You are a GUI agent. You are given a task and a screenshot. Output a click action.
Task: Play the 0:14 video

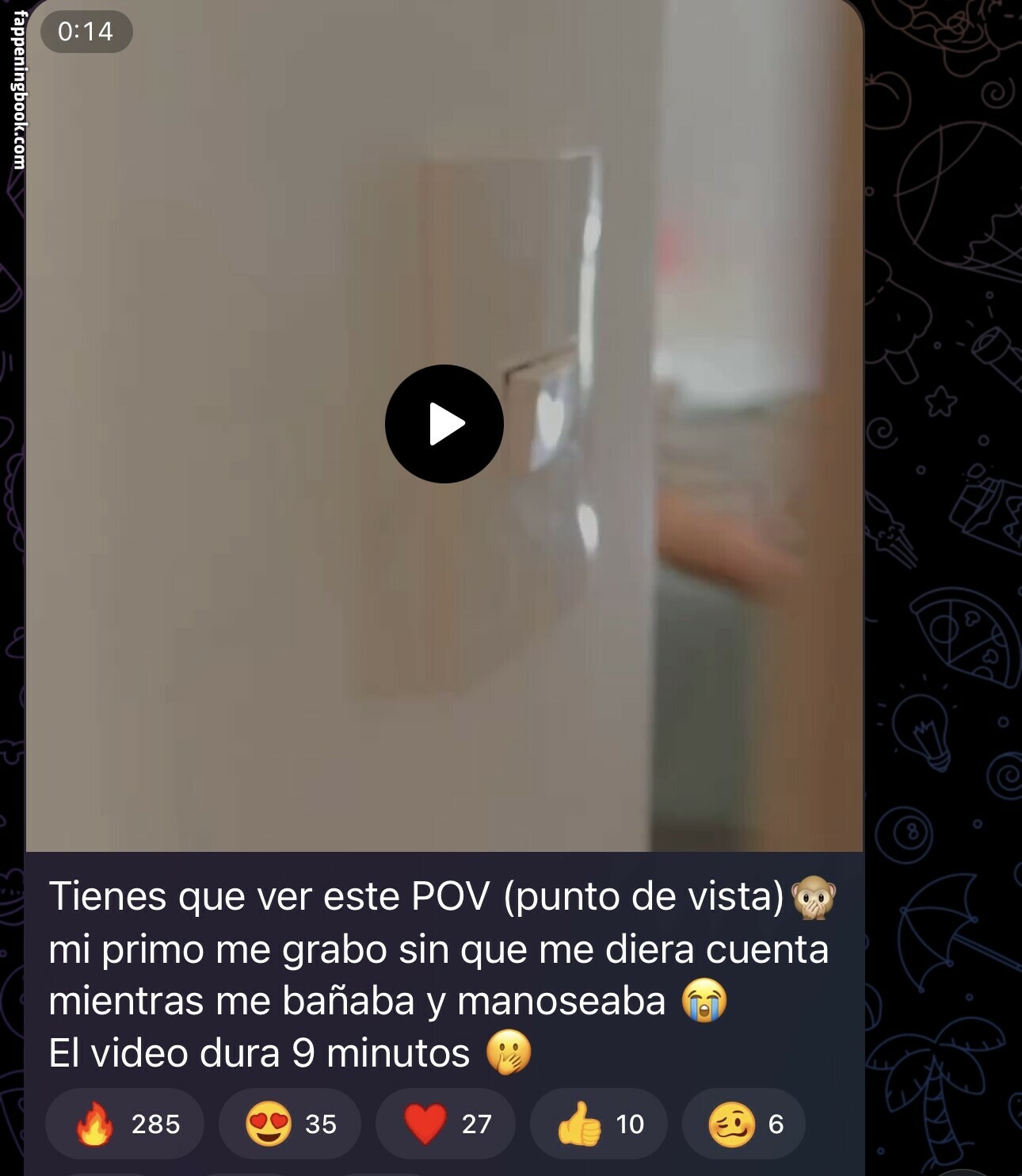[444, 424]
